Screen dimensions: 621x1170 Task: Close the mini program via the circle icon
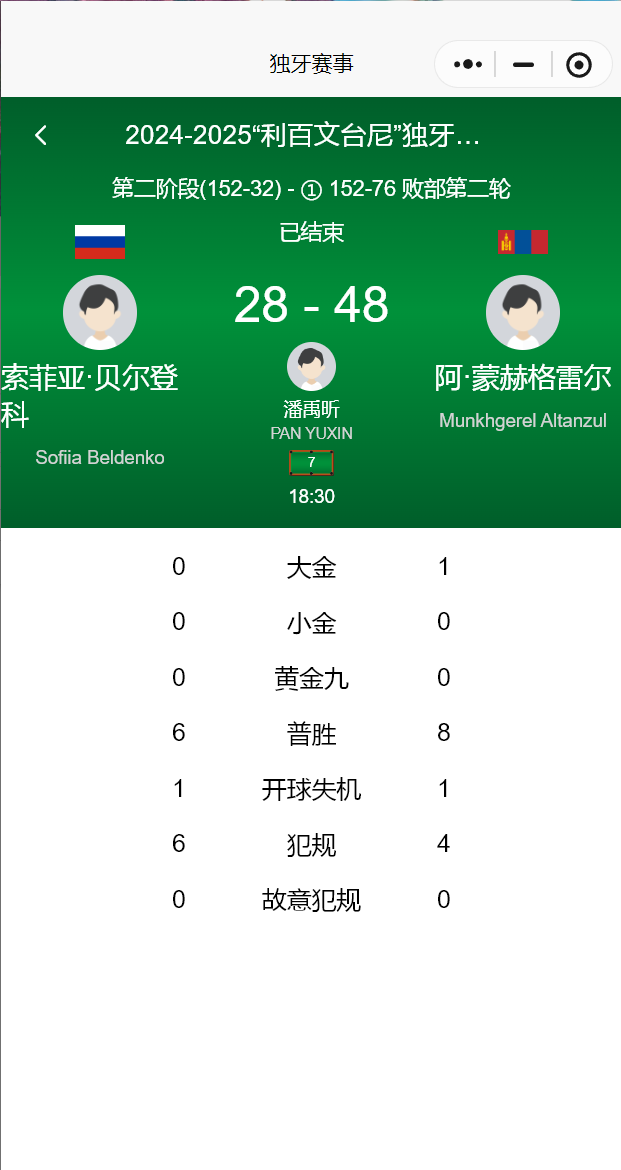click(579, 65)
